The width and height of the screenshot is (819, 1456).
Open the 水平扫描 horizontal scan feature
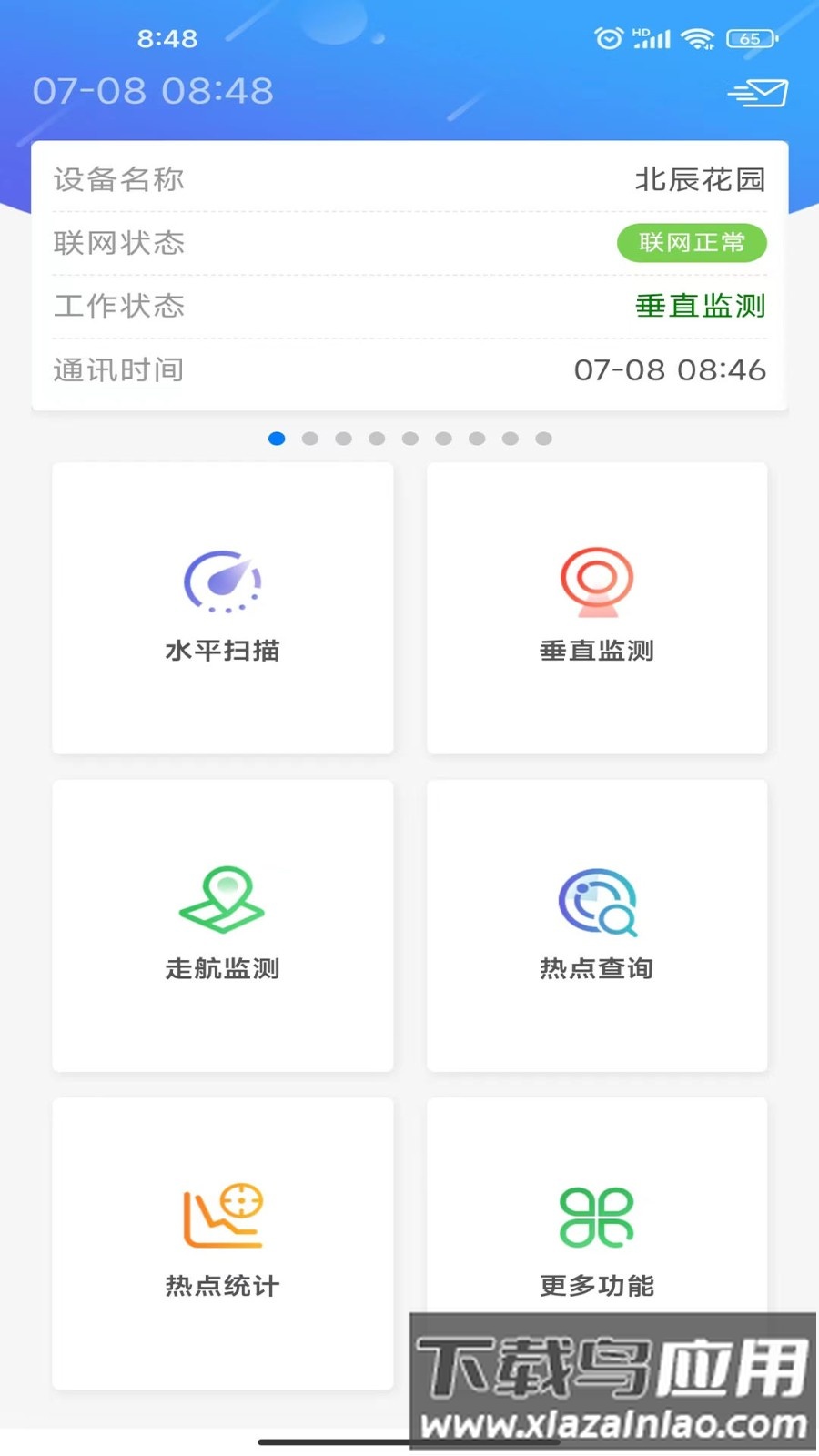(x=222, y=608)
